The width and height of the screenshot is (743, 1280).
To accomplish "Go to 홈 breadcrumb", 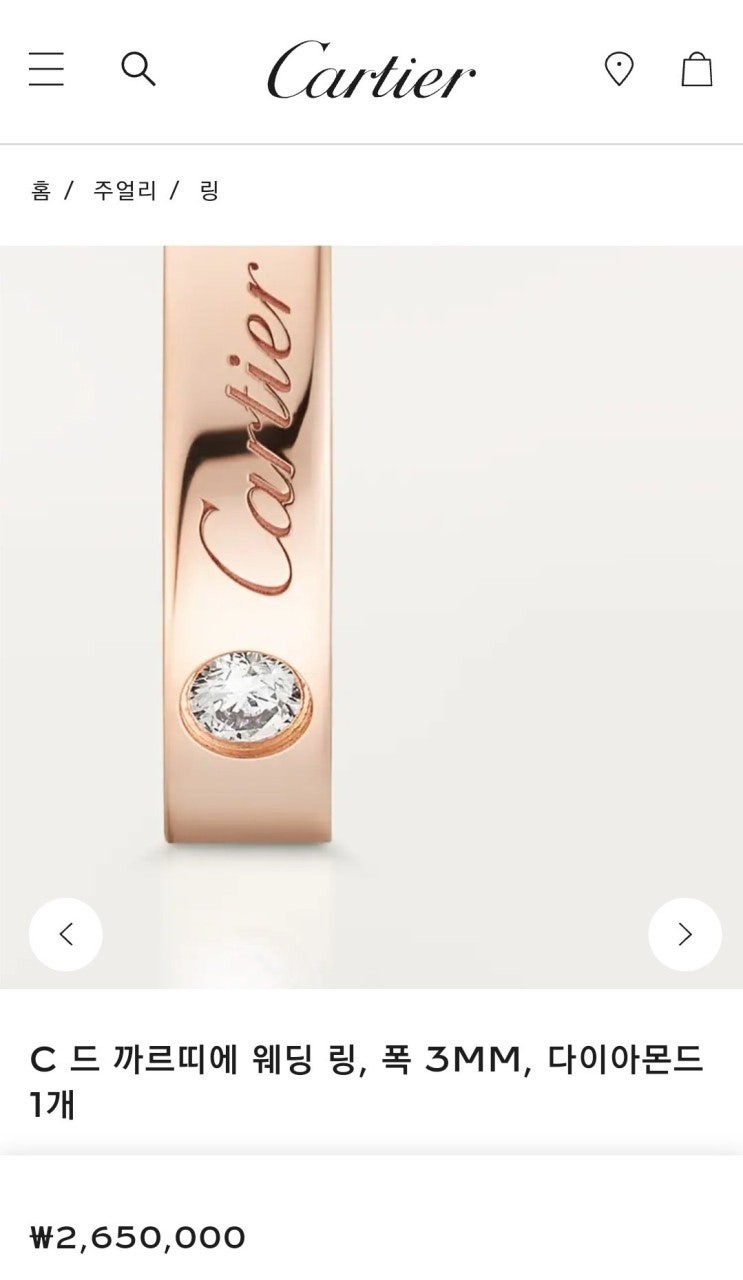I will point(41,190).
